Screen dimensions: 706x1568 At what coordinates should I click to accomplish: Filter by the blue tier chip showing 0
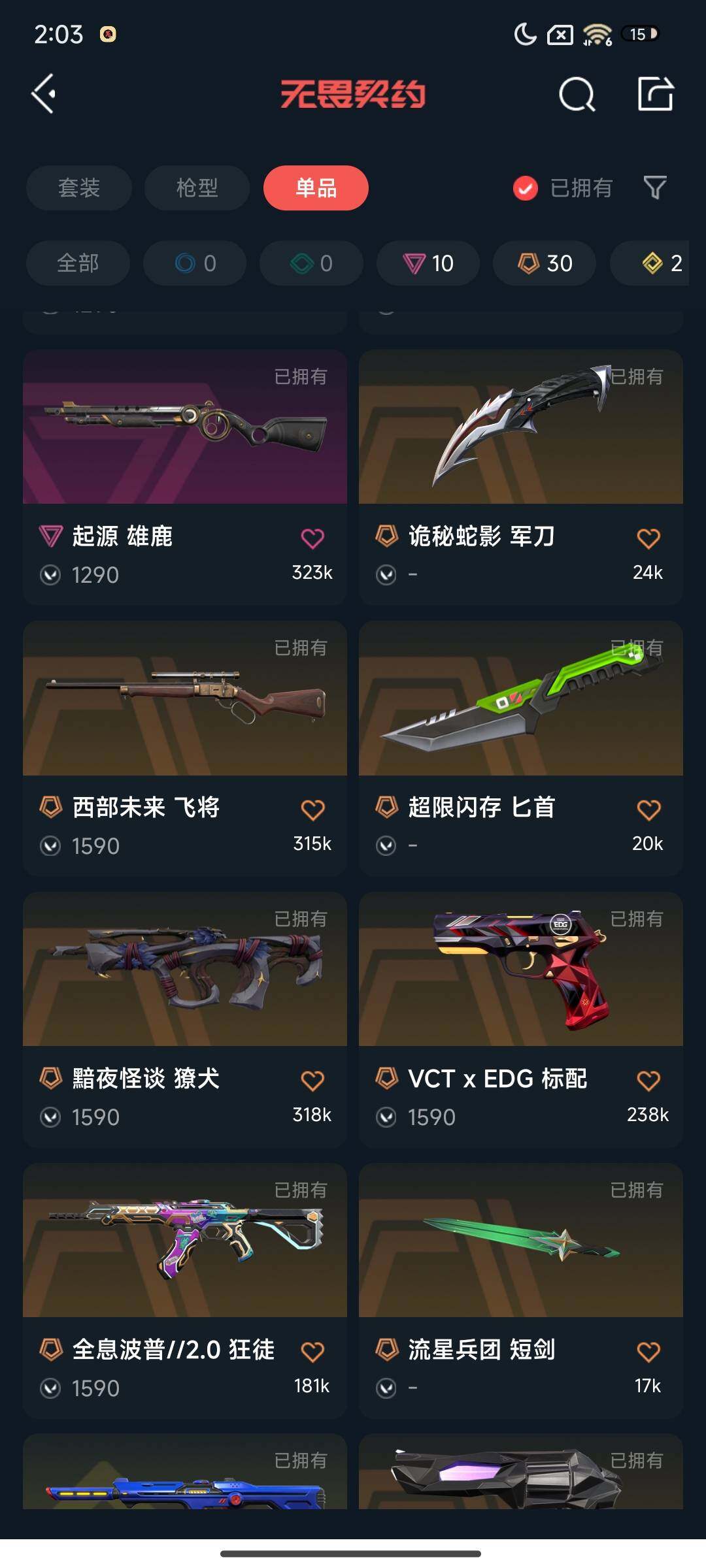click(x=195, y=263)
